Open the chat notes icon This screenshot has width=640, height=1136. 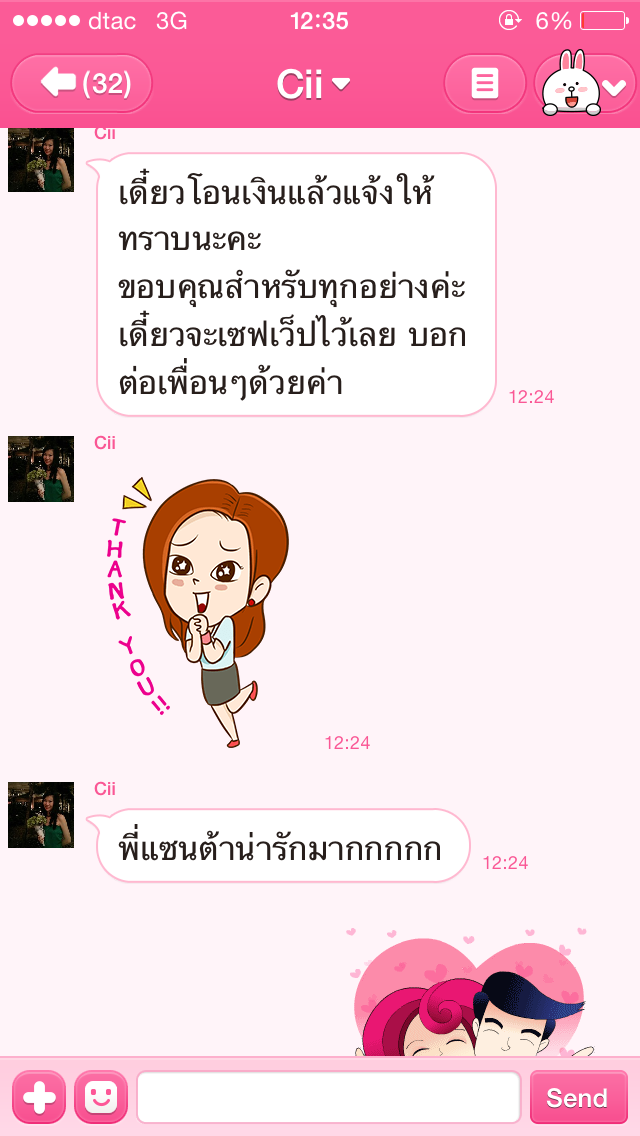tap(485, 84)
